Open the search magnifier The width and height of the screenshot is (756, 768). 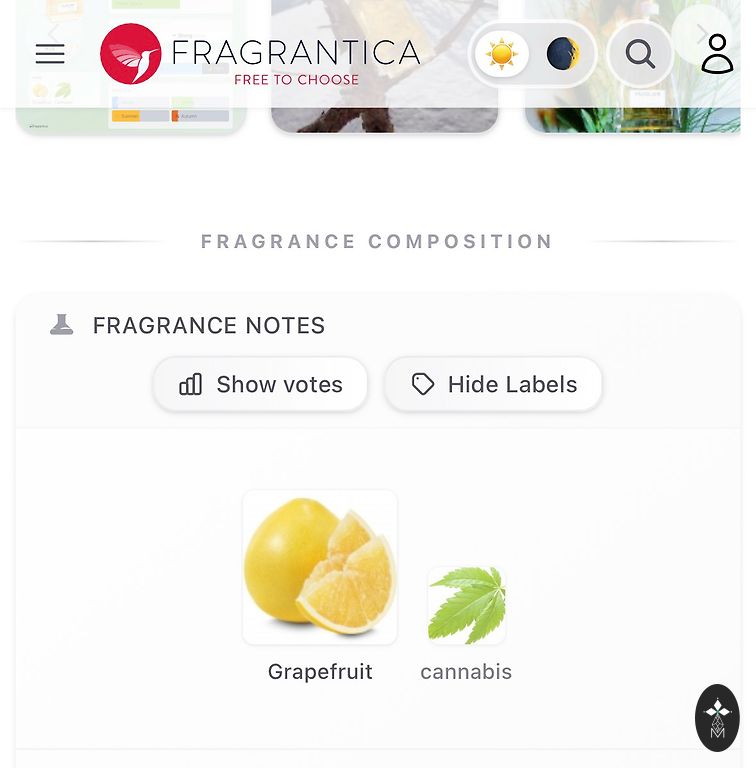pyautogui.click(x=640, y=54)
